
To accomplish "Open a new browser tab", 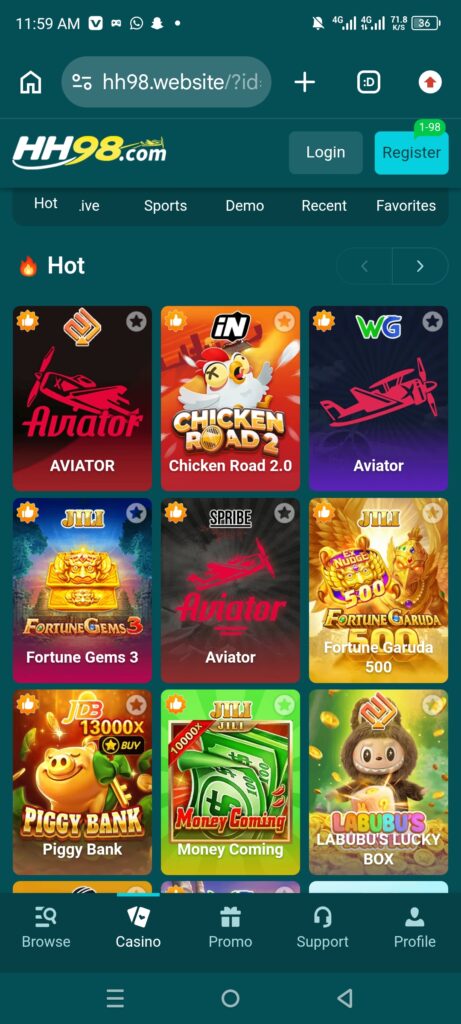I will (304, 82).
